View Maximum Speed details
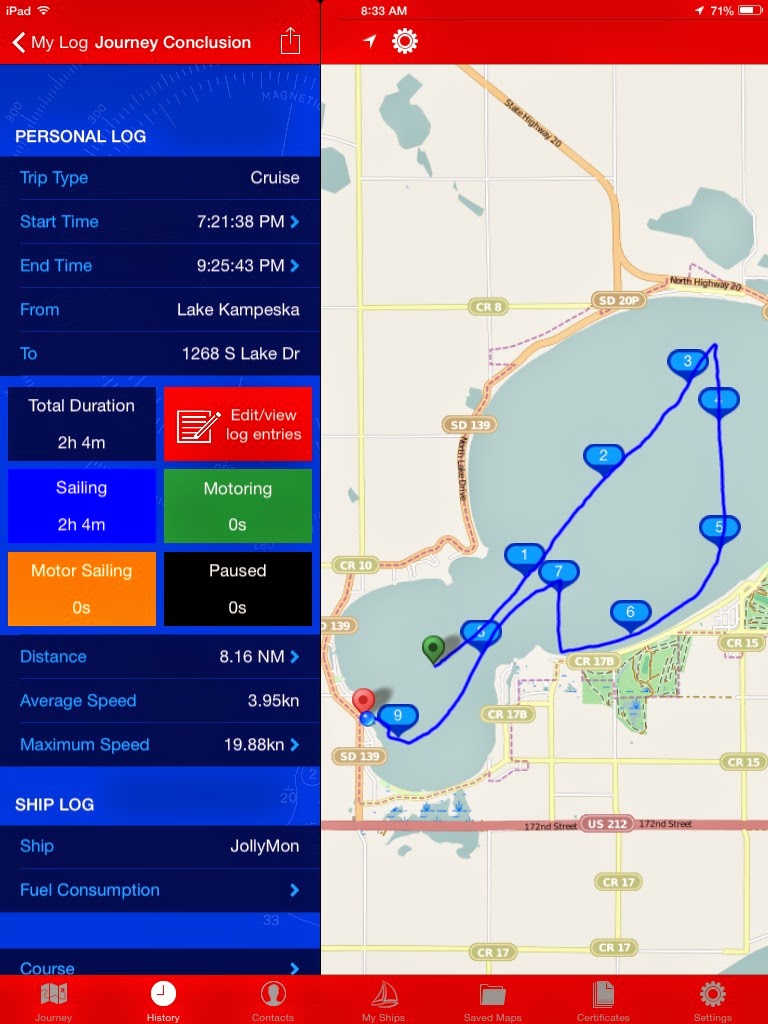This screenshot has width=768, height=1024. coord(160,745)
